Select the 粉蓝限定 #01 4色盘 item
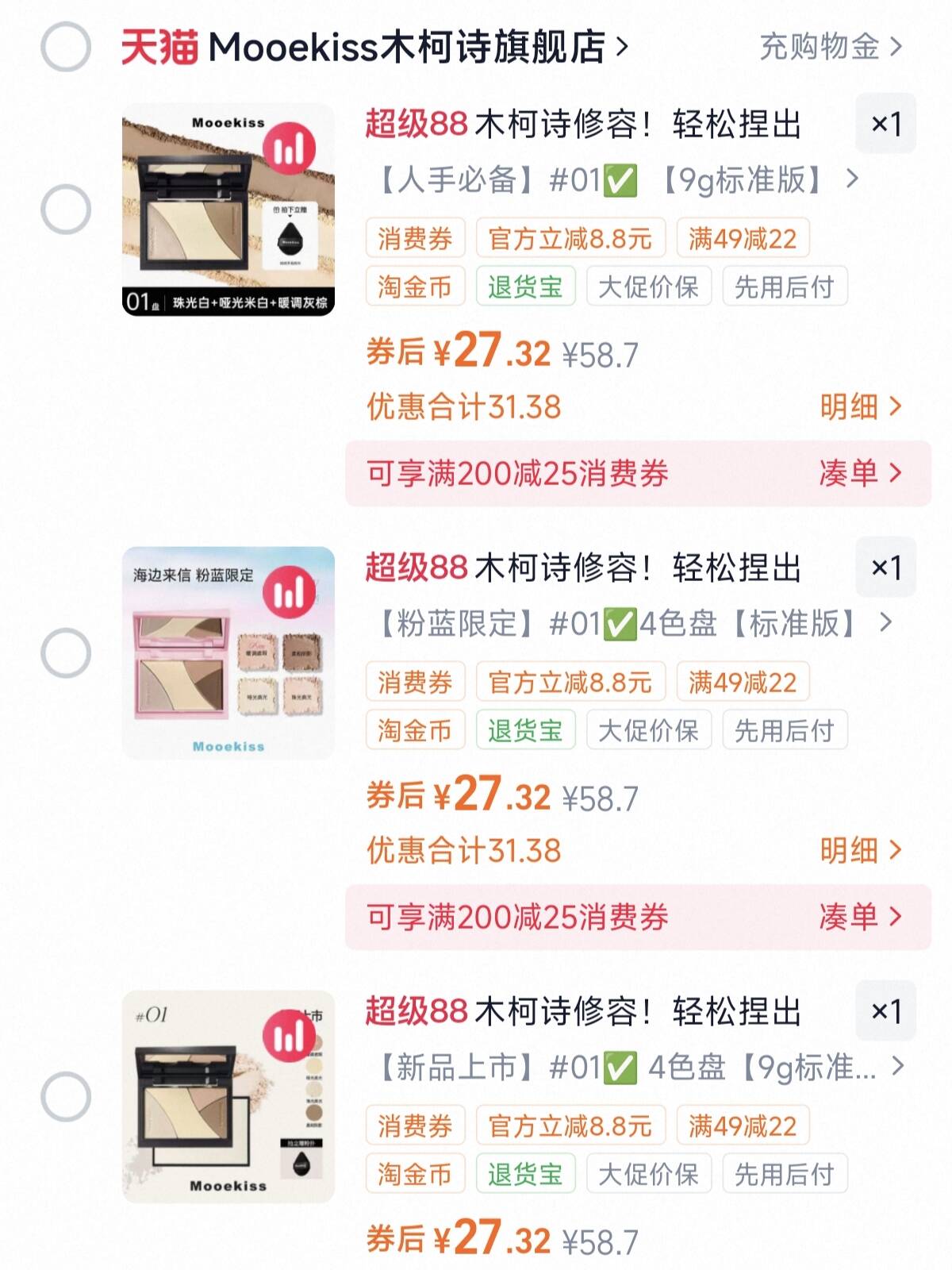Screen dimensions: 952x1270 [x=66, y=652]
